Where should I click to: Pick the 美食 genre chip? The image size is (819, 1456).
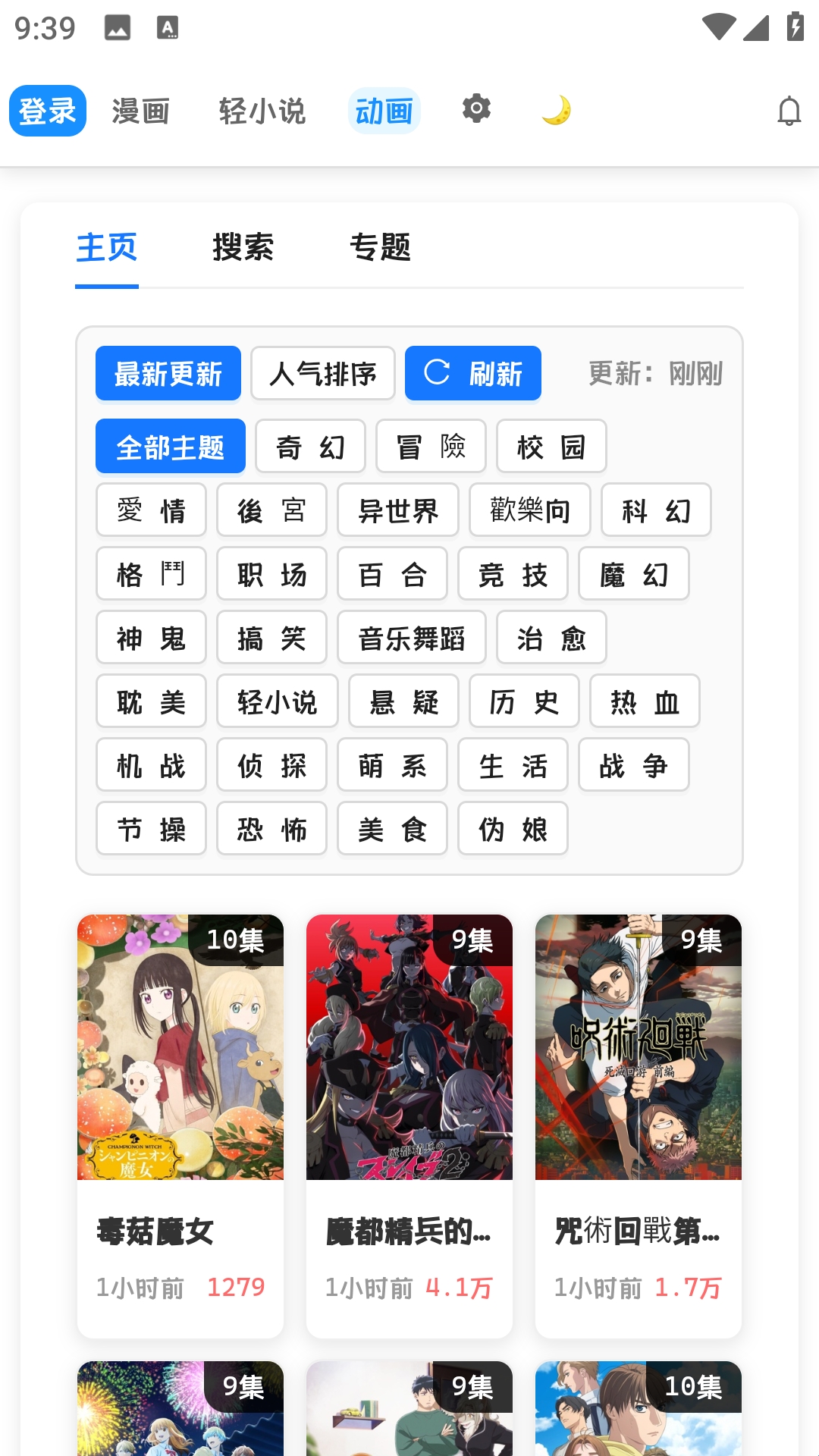392,829
